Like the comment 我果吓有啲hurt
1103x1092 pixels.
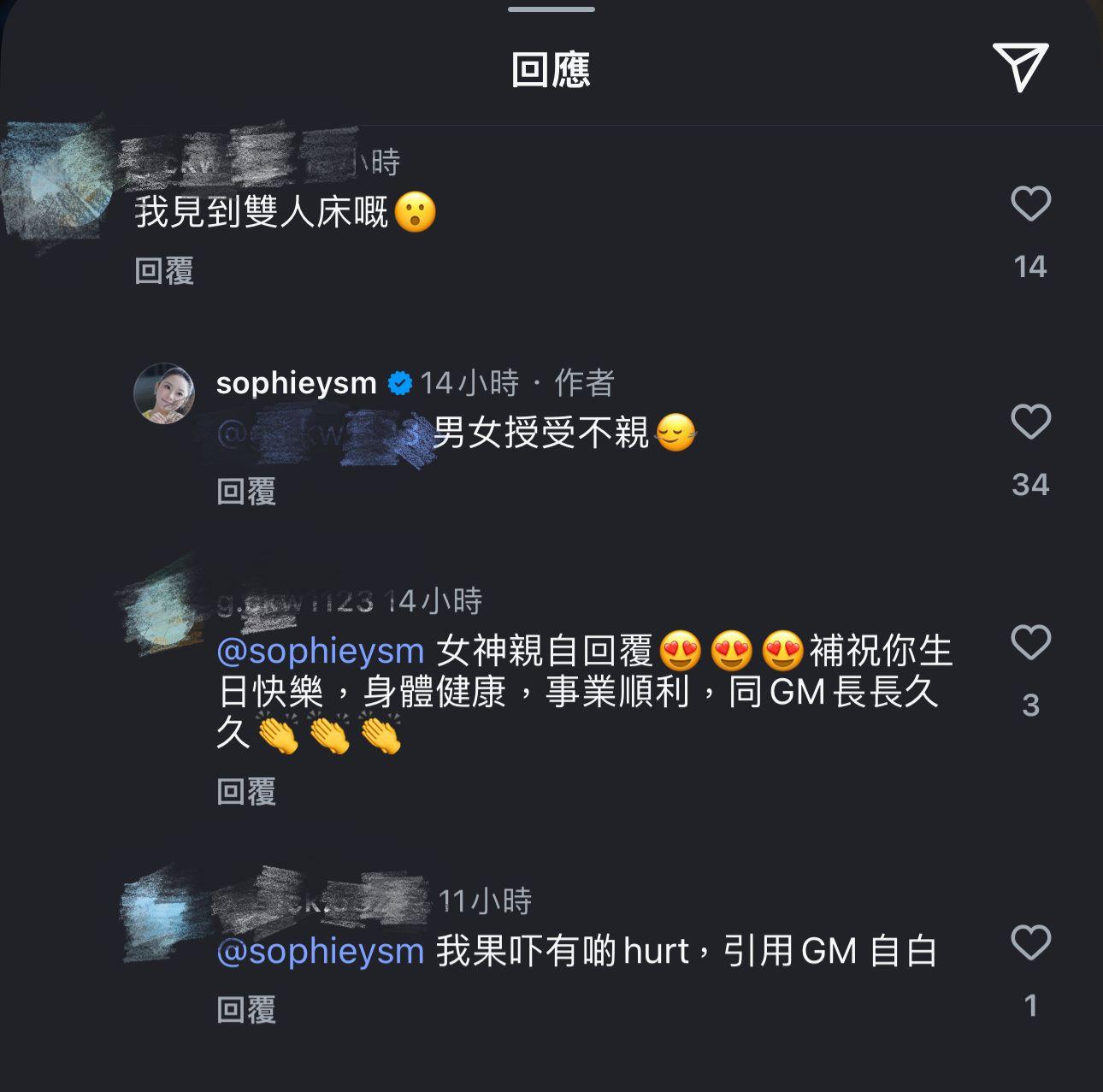tap(1029, 943)
